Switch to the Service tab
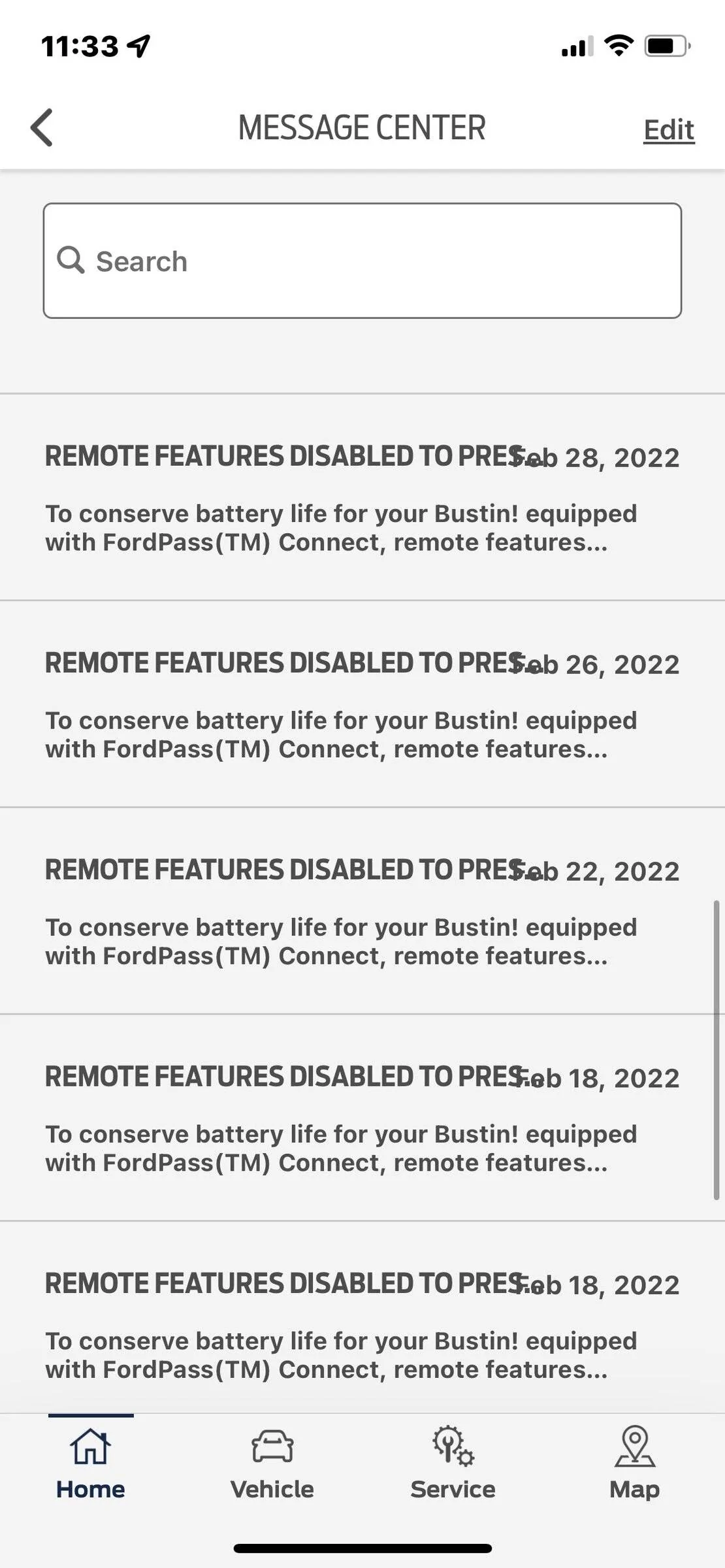725x1568 pixels. pyautogui.click(x=453, y=1463)
